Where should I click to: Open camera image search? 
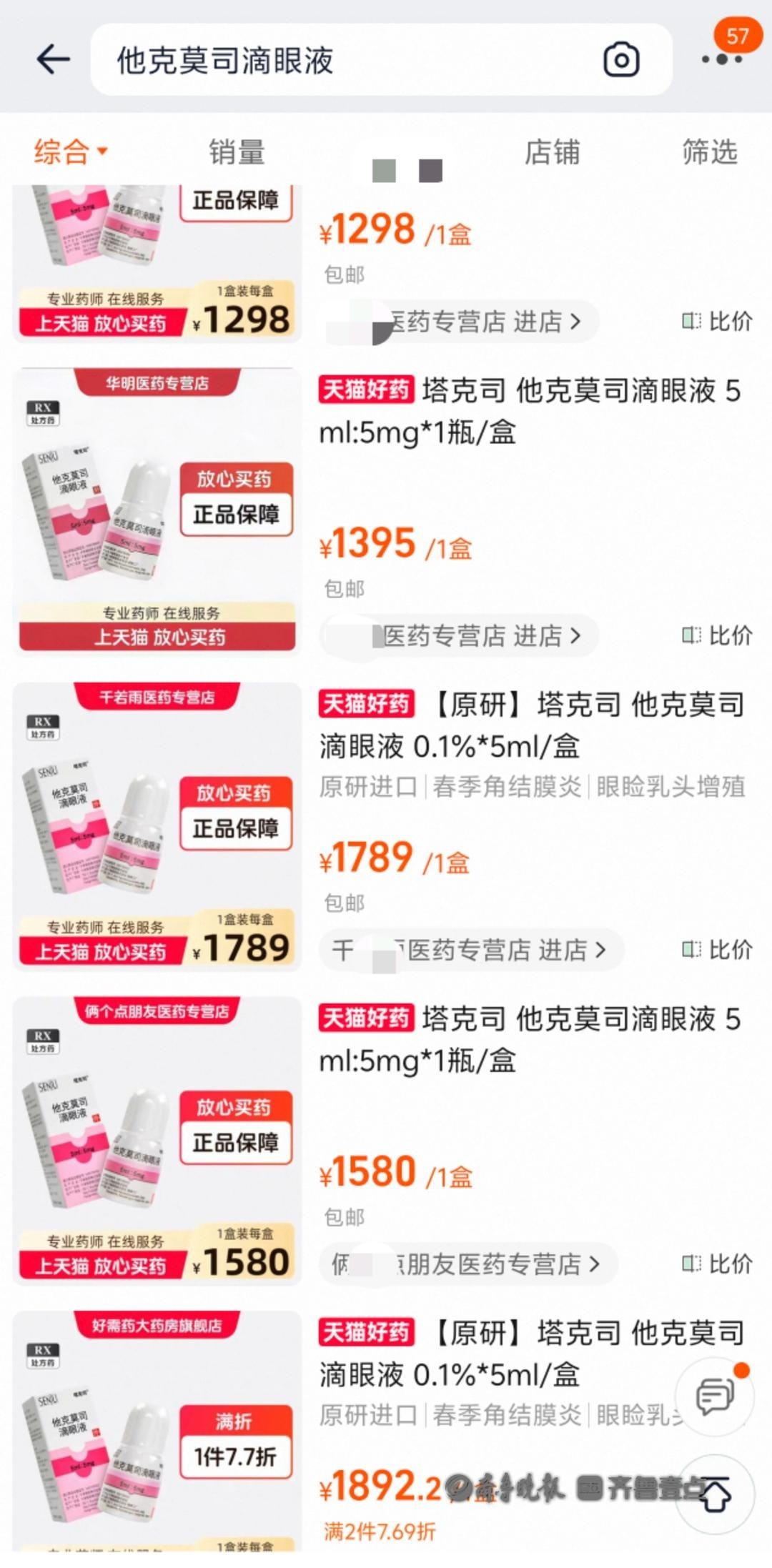(x=620, y=60)
